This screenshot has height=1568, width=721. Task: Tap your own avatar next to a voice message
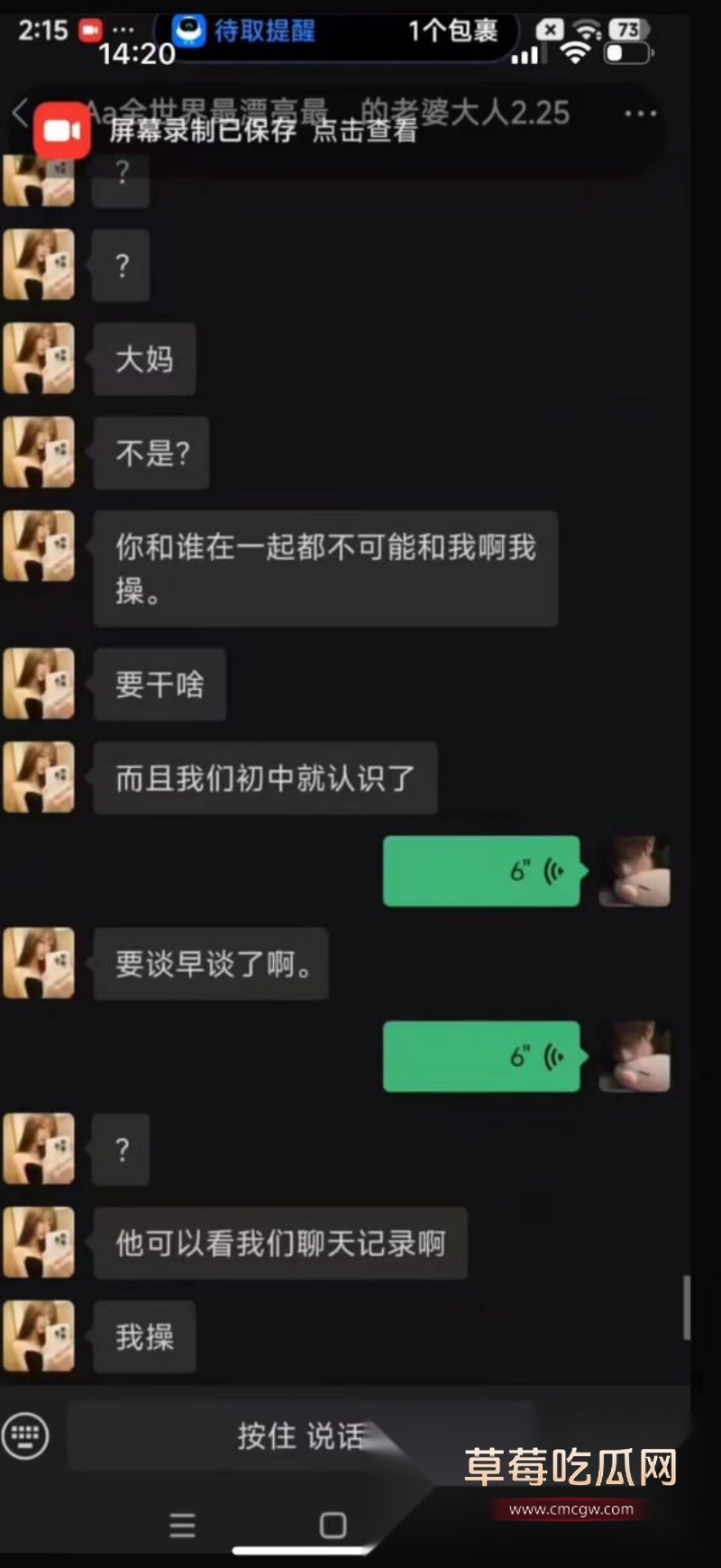[634, 871]
